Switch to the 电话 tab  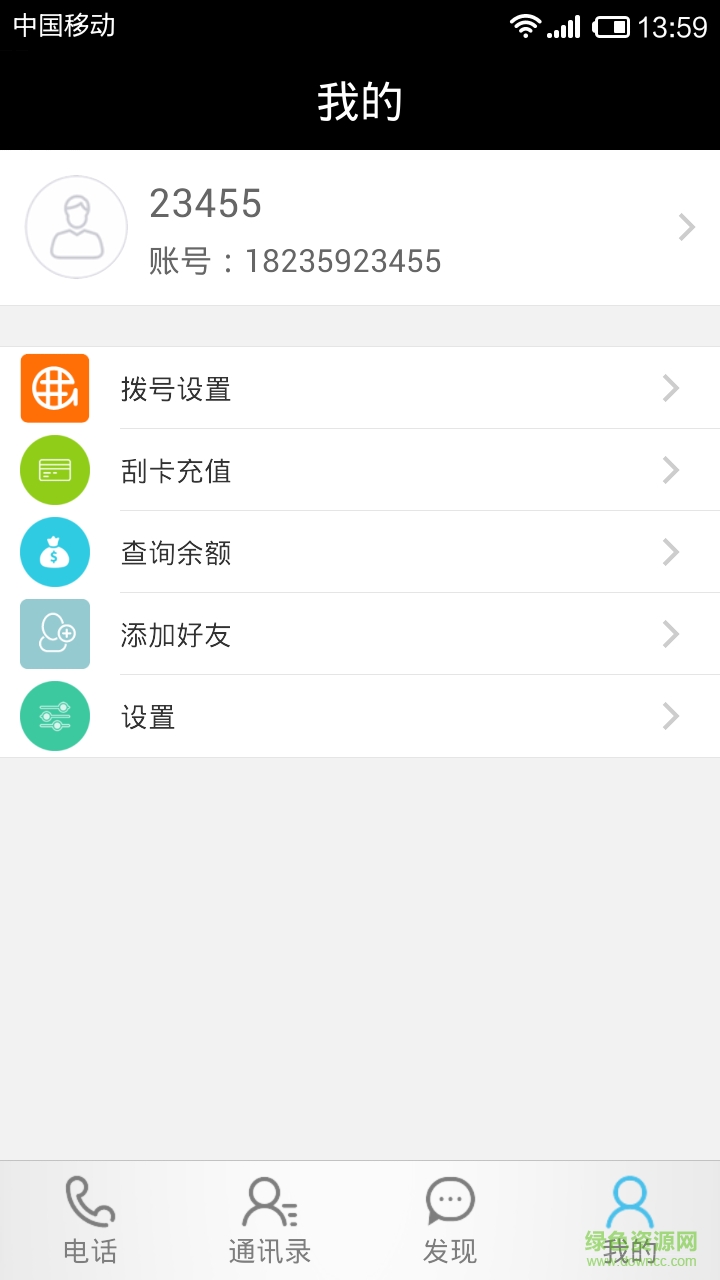click(x=88, y=1220)
